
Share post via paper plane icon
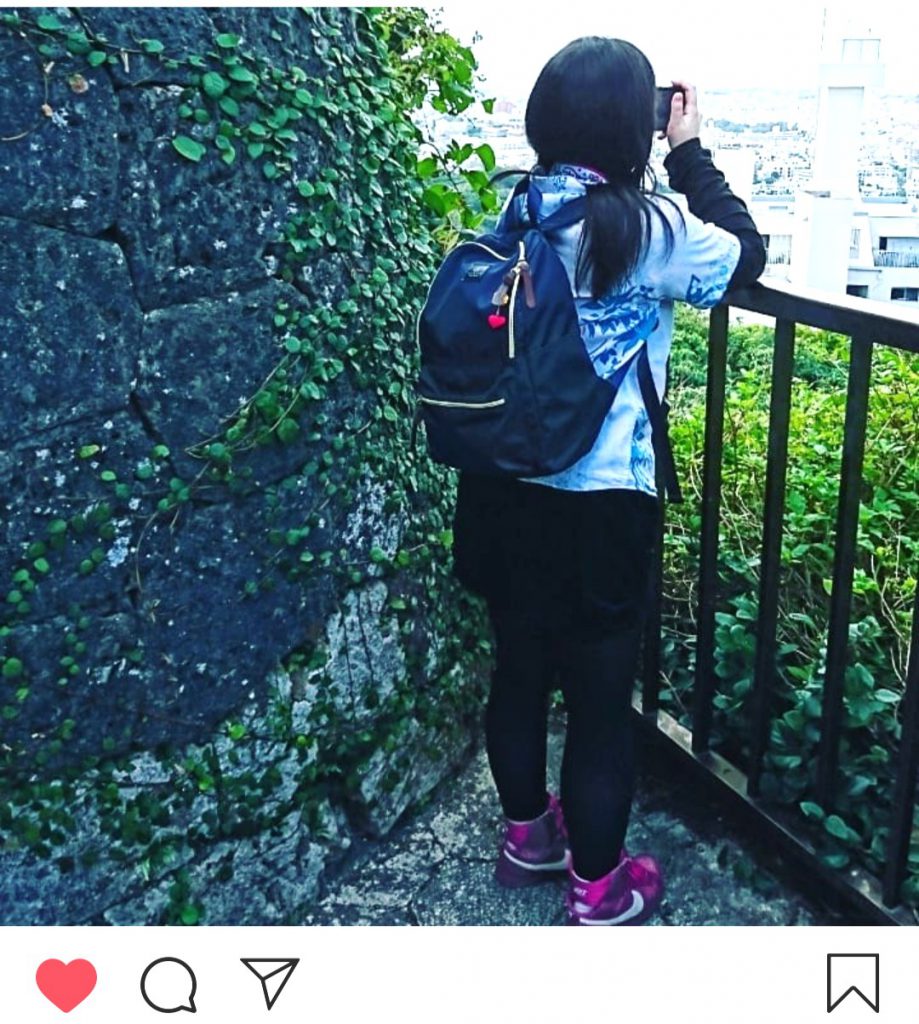tap(270, 981)
